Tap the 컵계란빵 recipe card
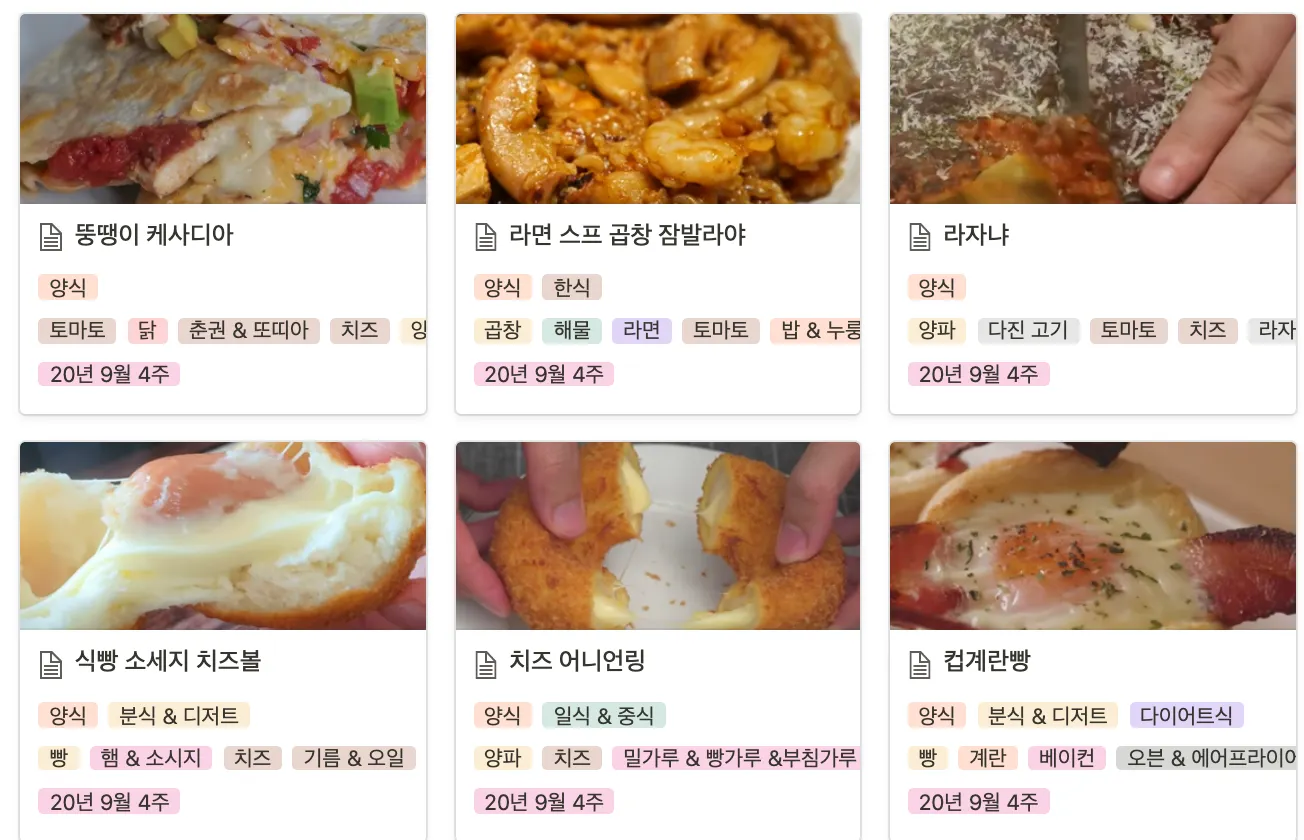The image size is (1304, 840). point(986,662)
